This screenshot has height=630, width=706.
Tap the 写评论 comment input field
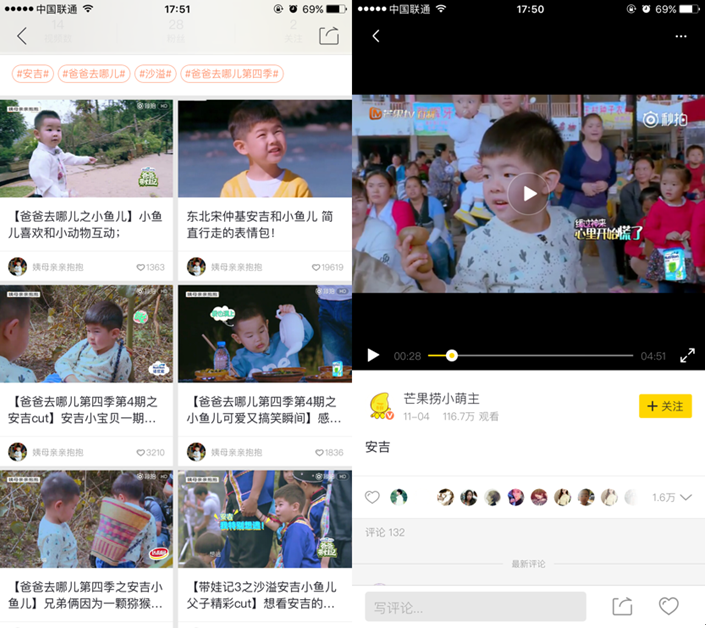pyautogui.click(x=475, y=607)
